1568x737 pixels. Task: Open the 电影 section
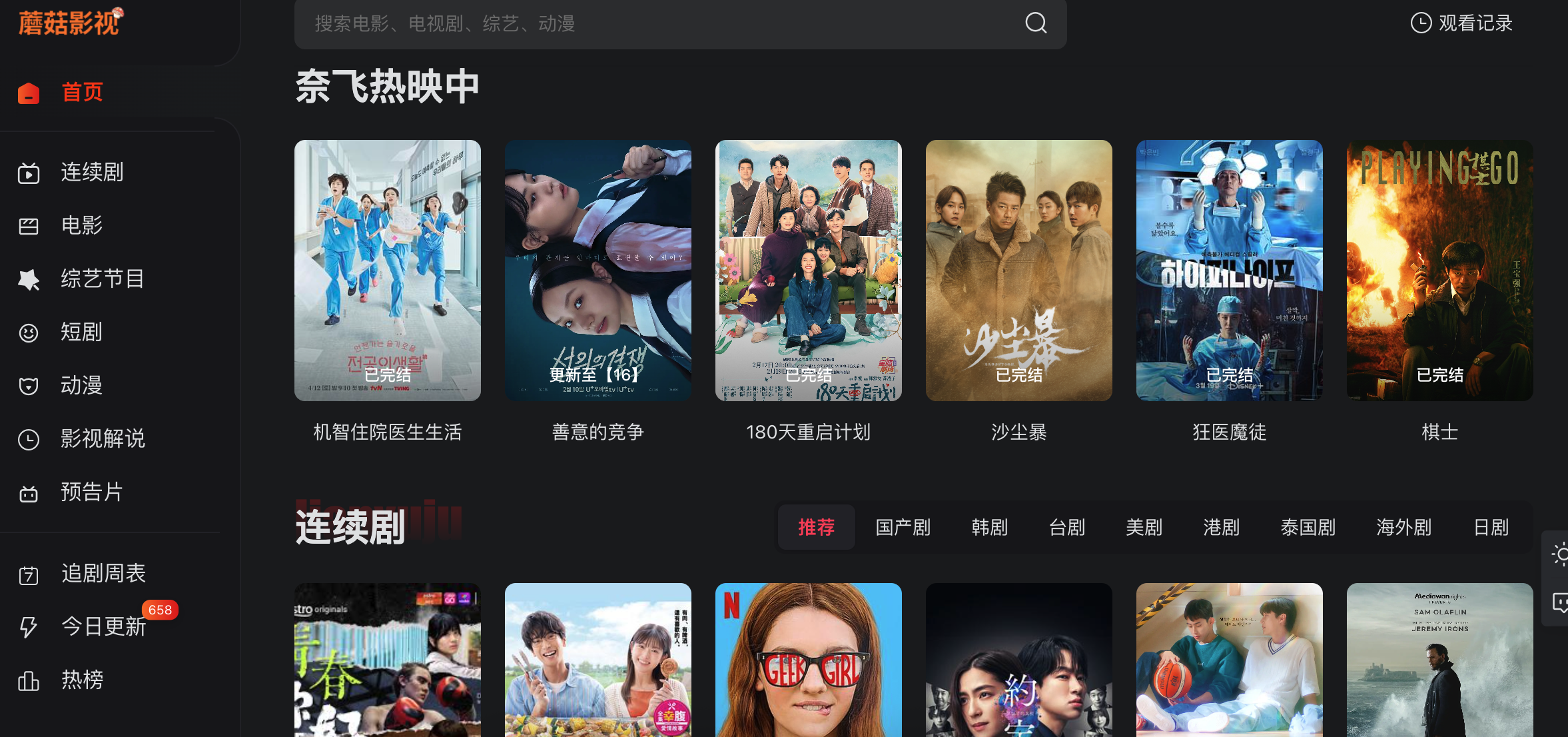[81, 226]
